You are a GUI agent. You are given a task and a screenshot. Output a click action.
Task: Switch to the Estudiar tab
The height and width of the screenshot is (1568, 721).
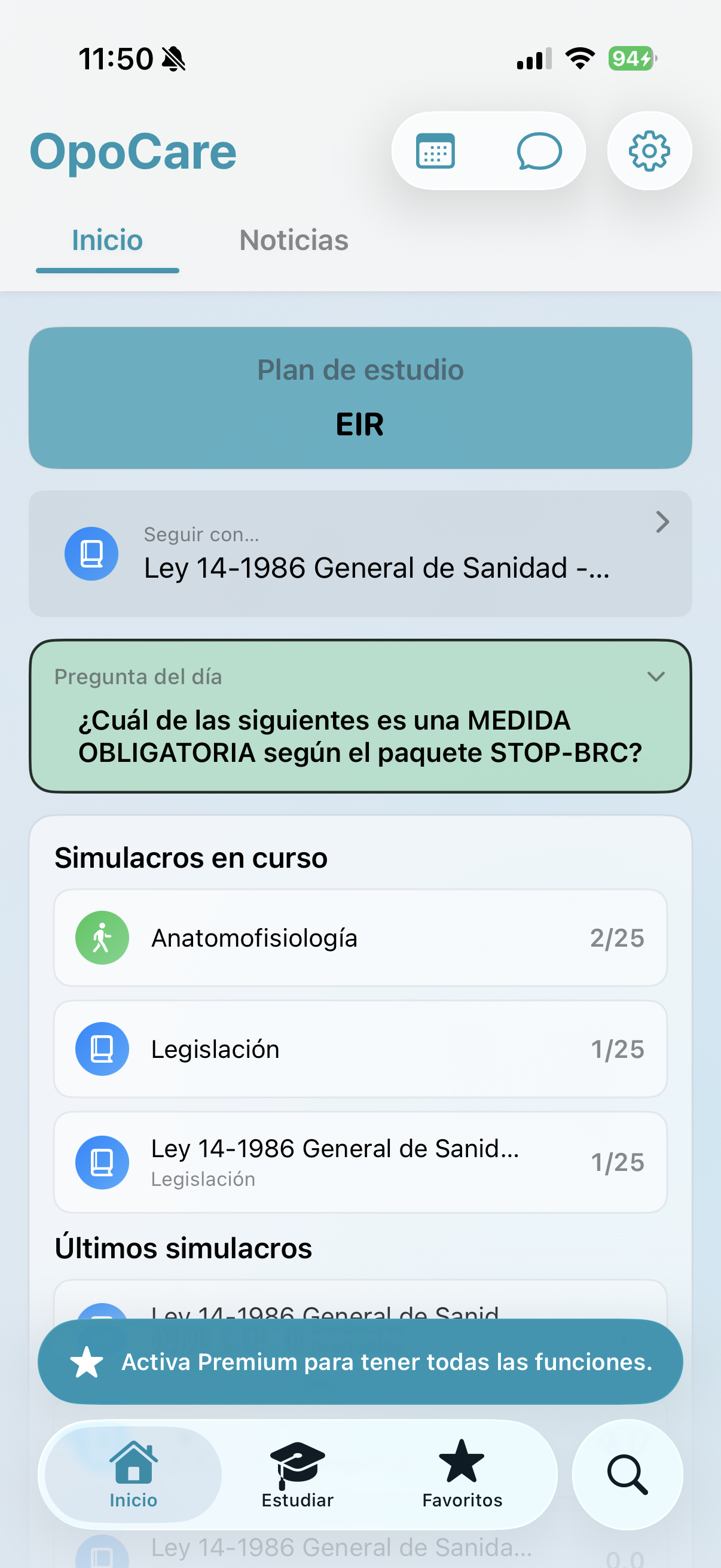[298, 1474]
